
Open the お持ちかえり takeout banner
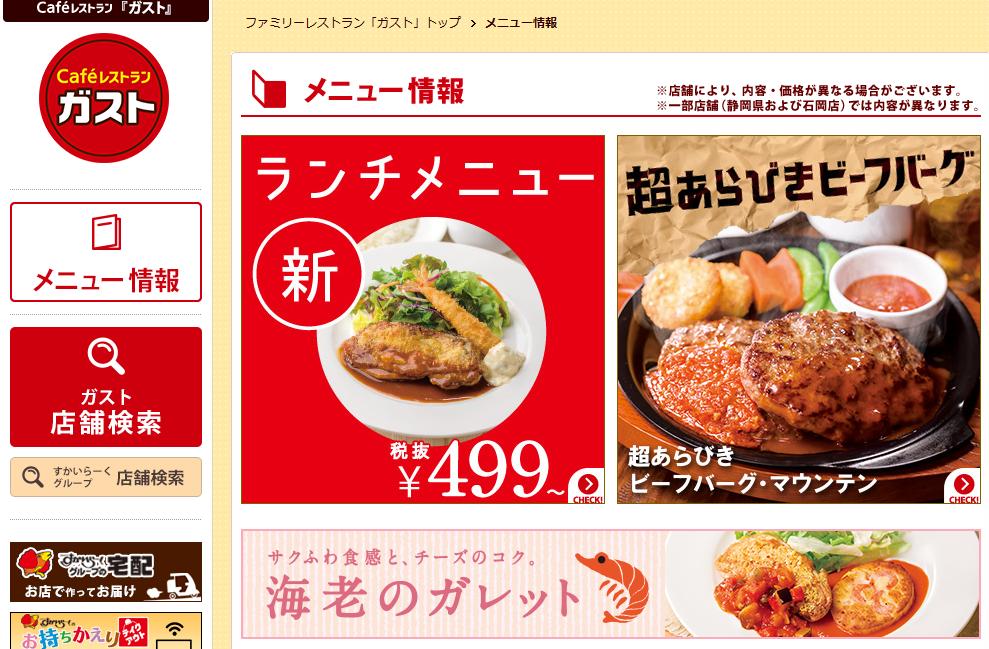pyautogui.click(x=106, y=632)
